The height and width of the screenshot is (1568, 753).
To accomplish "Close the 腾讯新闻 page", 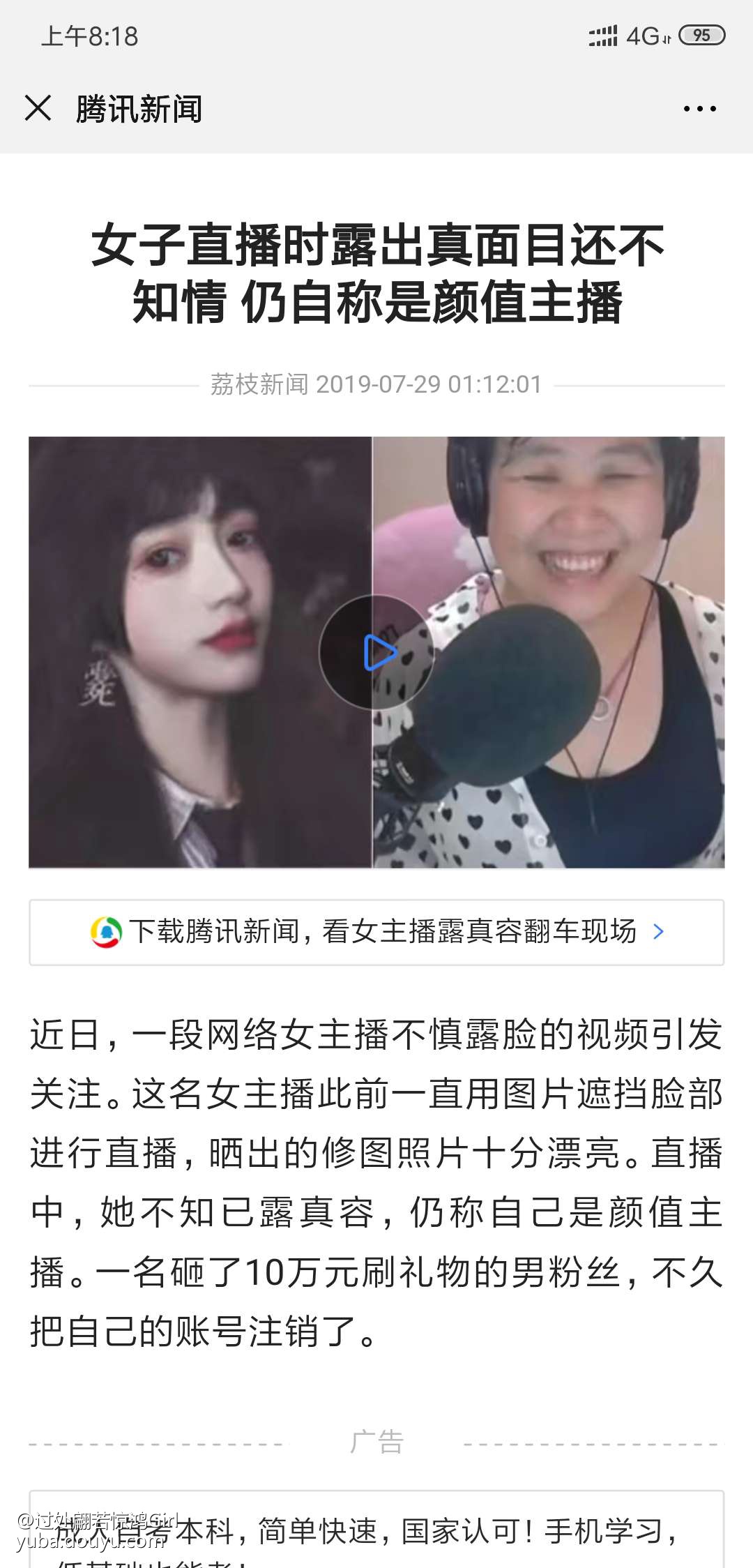I will tap(38, 109).
